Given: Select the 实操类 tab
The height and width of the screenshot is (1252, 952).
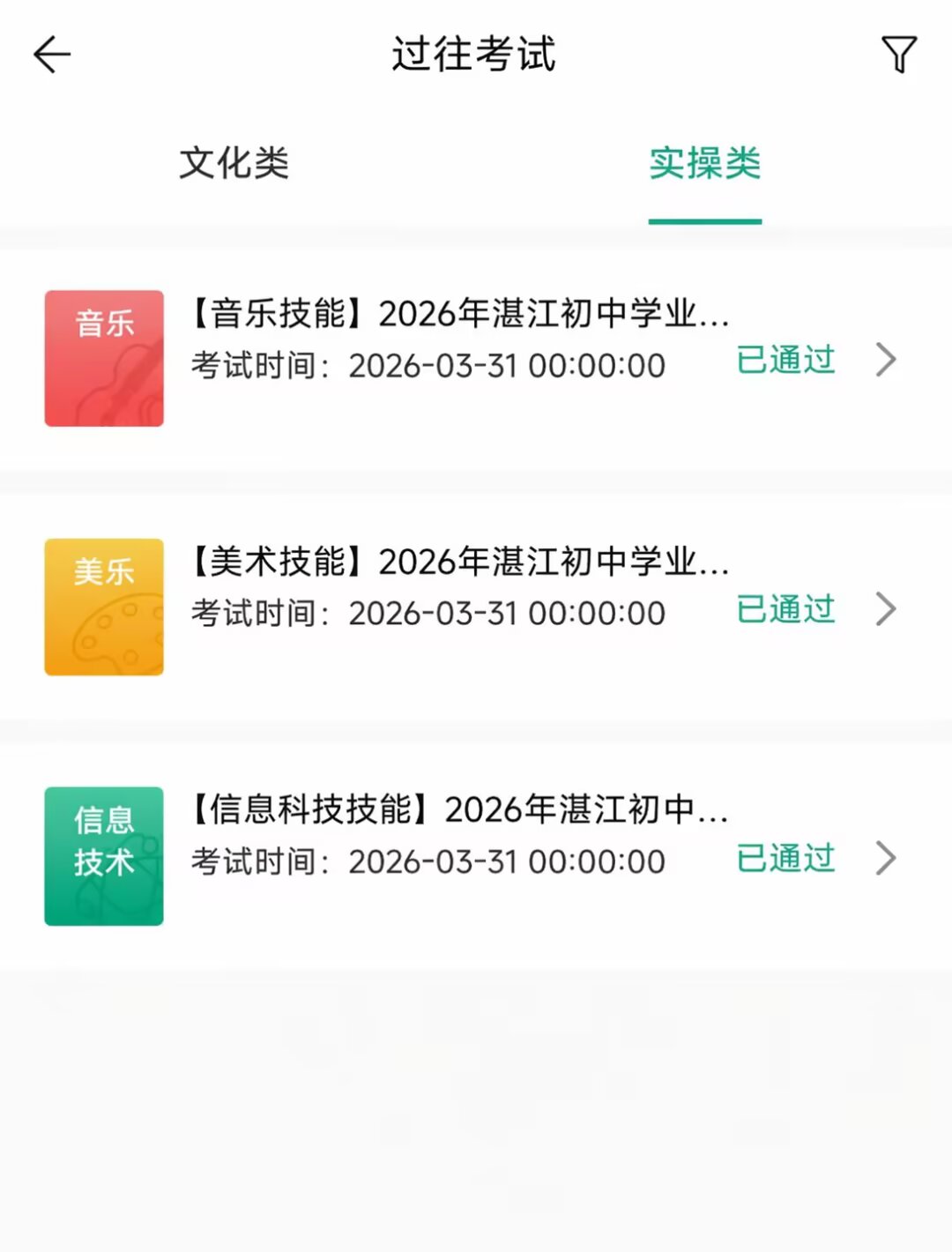Looking at the screenshot, I should click(704, 164).
